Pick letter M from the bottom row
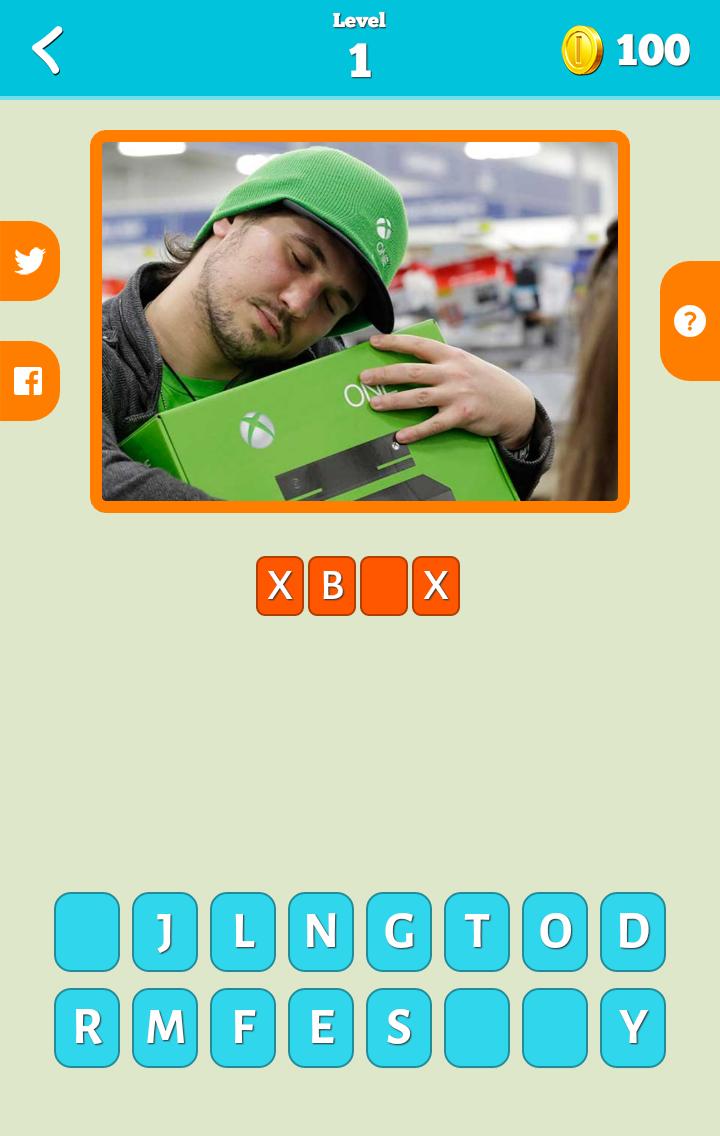The width and height of the screenshot is (720, 1136). (x=164, y=1026)
